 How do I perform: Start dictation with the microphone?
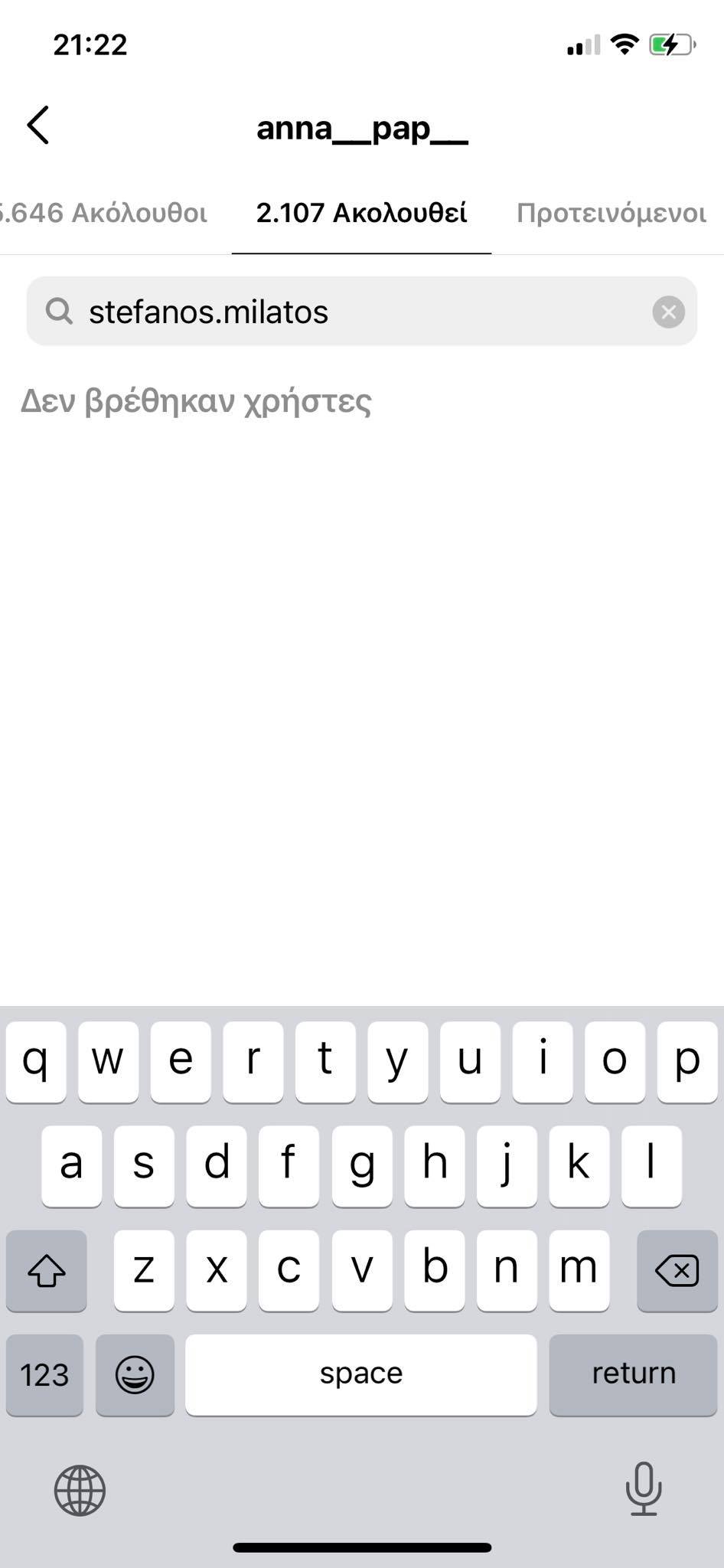point(644,1488)
